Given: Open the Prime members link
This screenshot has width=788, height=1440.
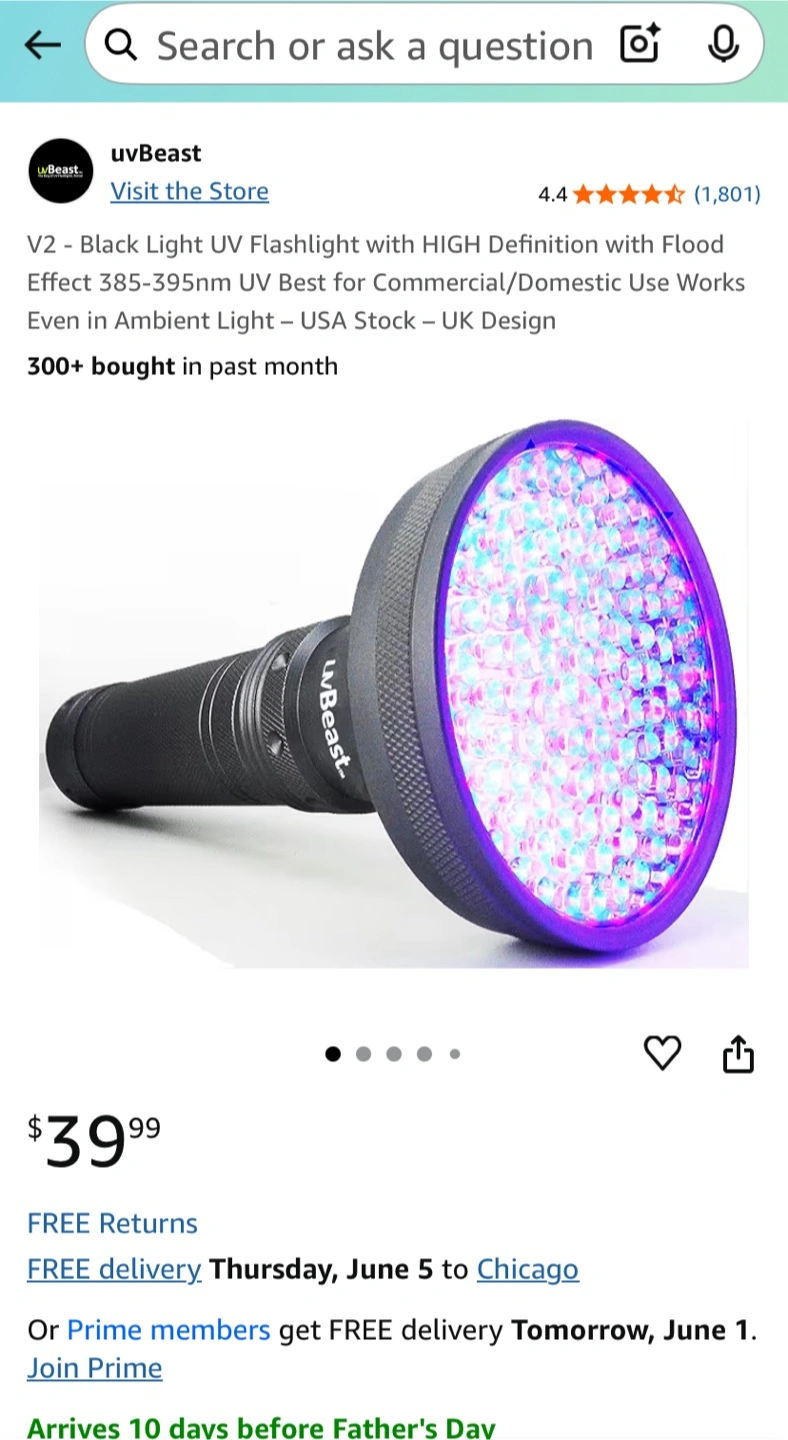Looking at the screenshot, I should click(168, 1330).
